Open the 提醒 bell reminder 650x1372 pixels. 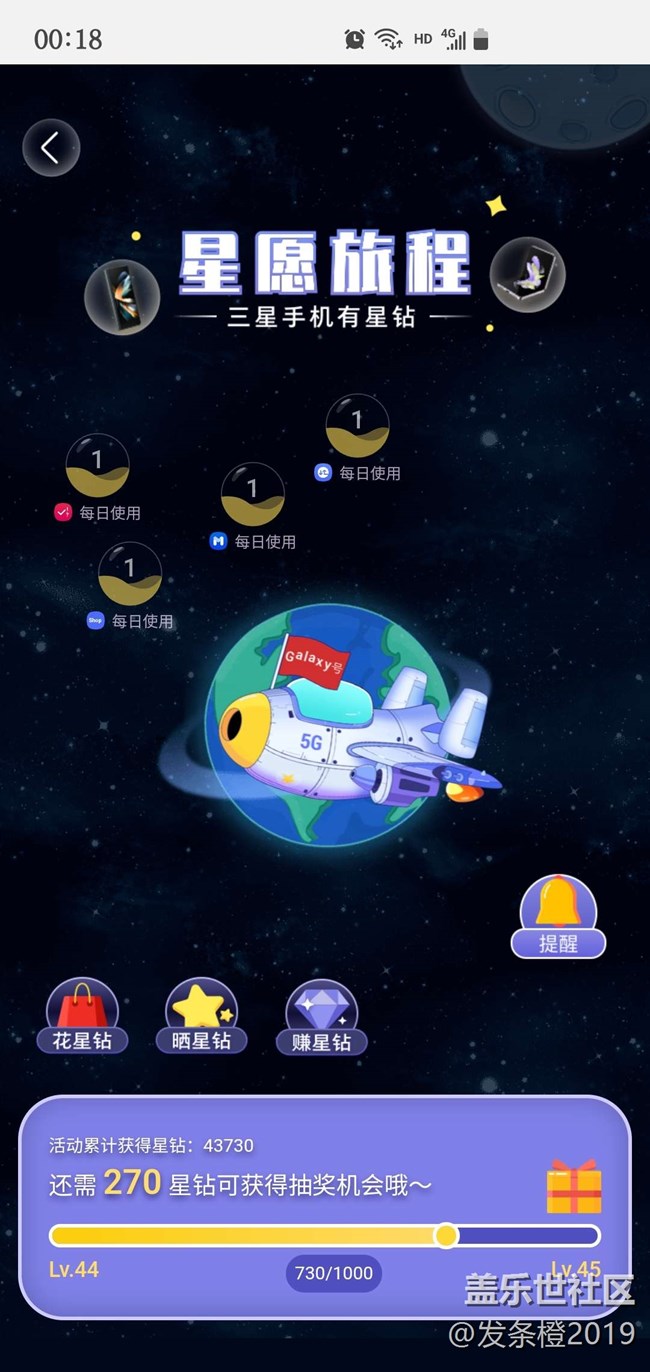click(x=558, y=916)
